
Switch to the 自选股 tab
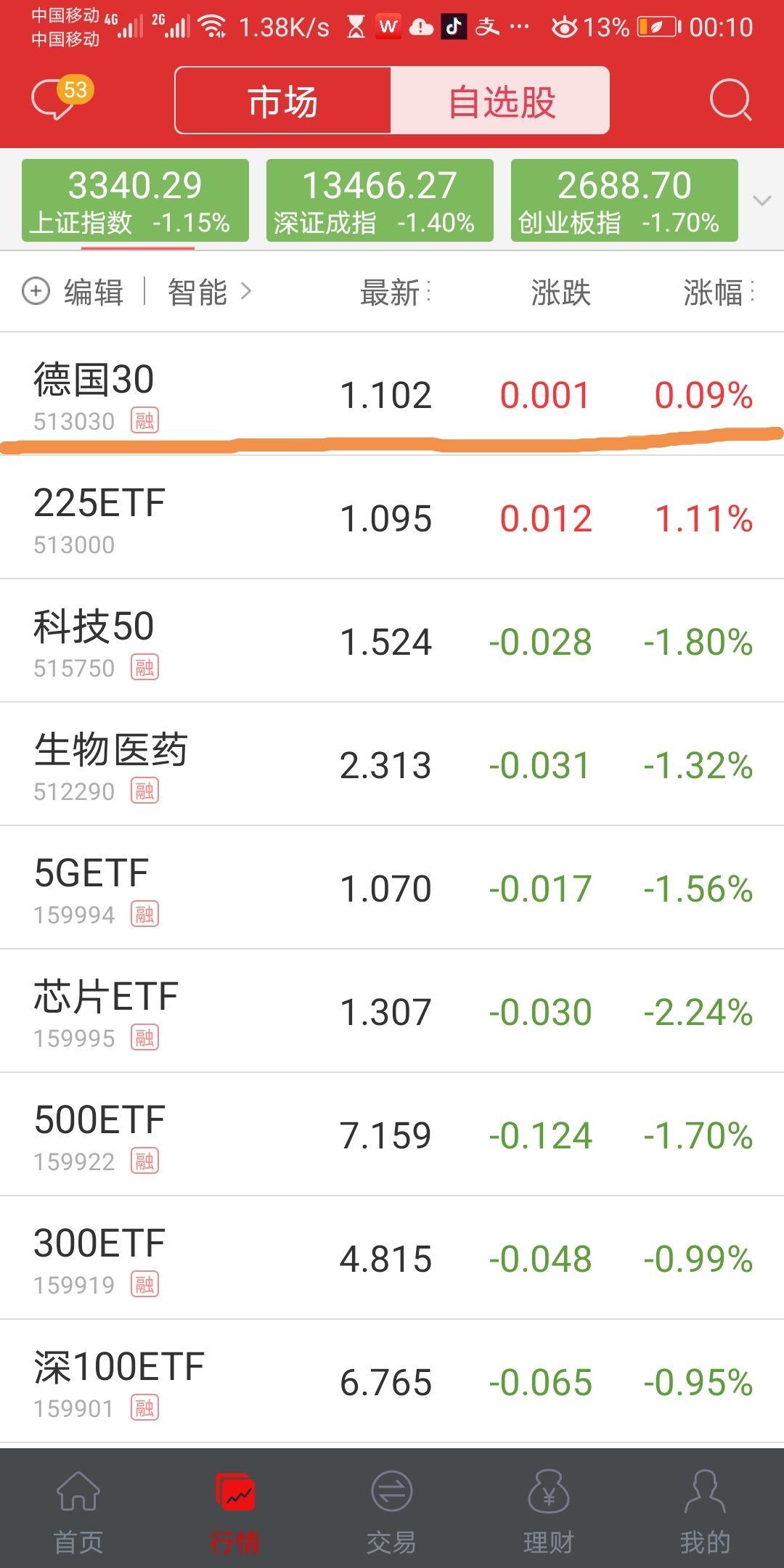click(x=501, y=102)
